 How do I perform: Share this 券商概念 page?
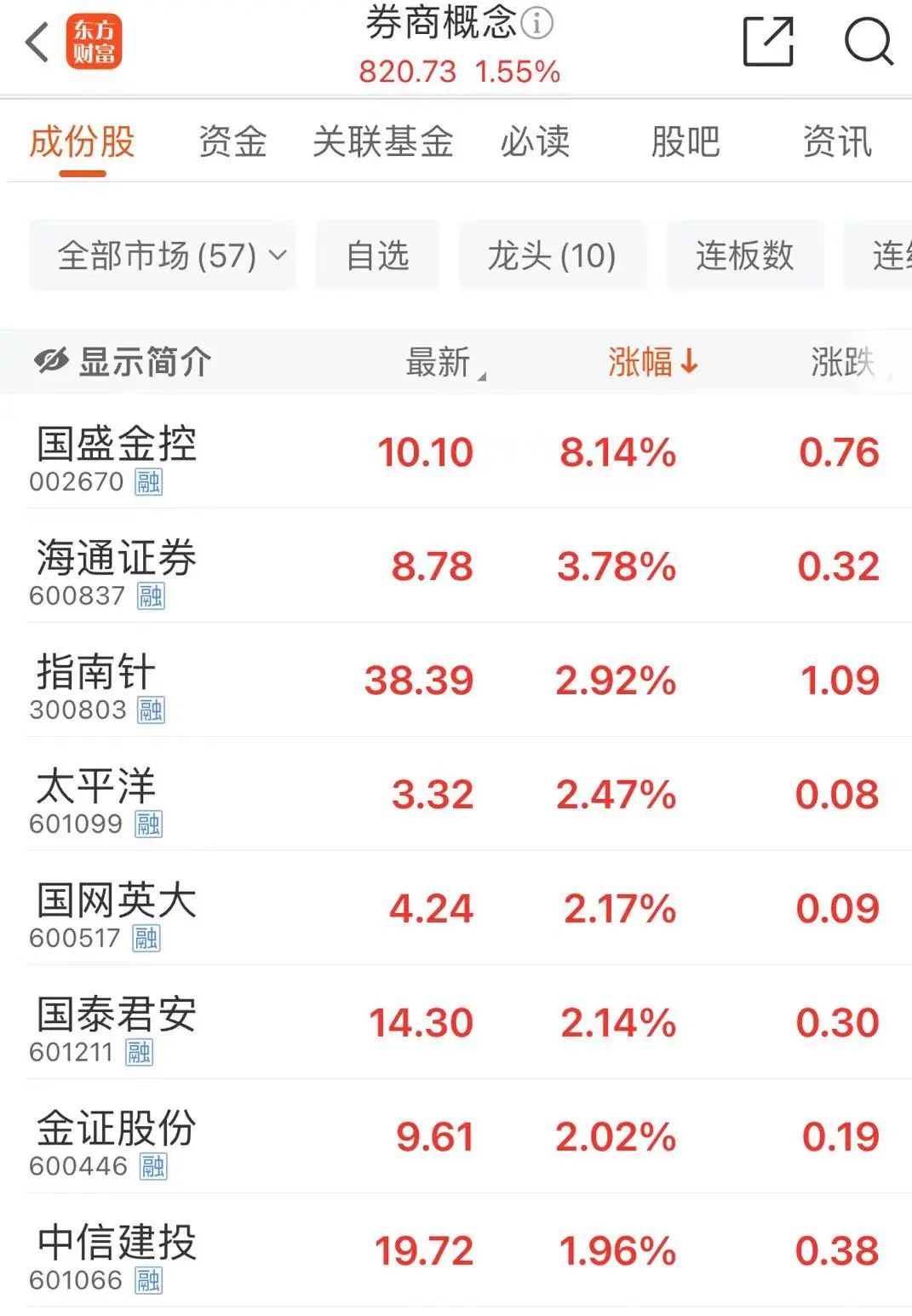point(768,42)
